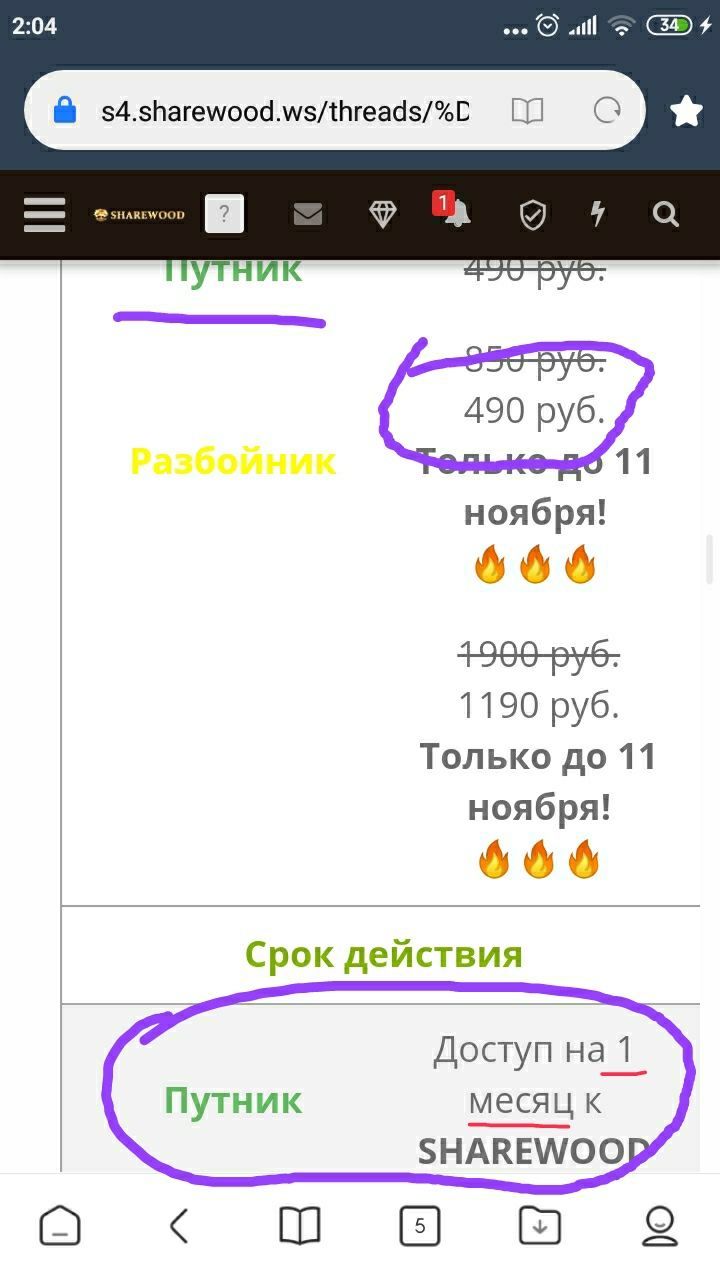Open the notifications bell with 1 alert
The height and width of the screenshot is (1280, 720).
[x=454, y=212]
